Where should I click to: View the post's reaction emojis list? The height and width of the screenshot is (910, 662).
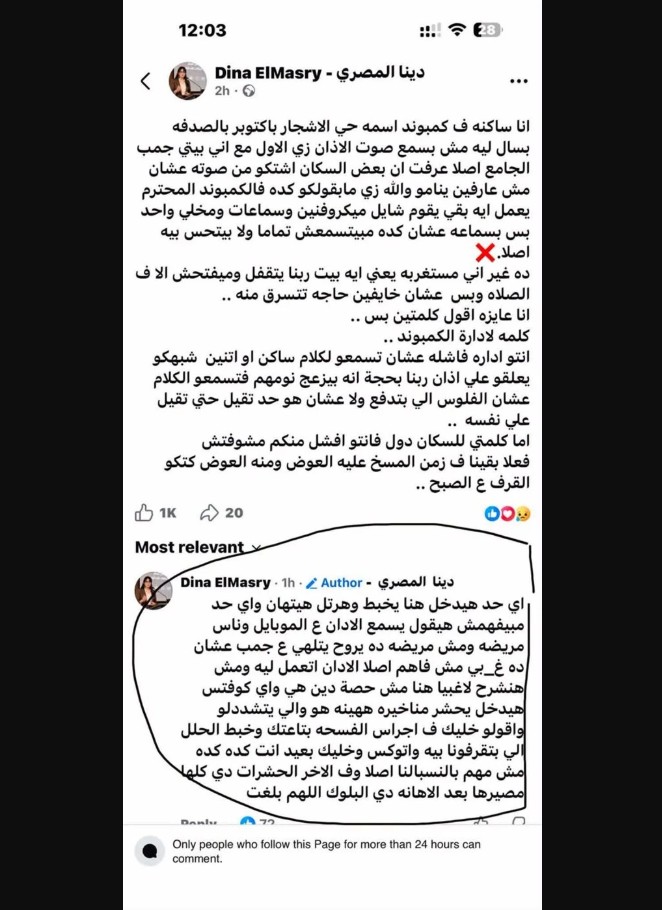(507, 514)
